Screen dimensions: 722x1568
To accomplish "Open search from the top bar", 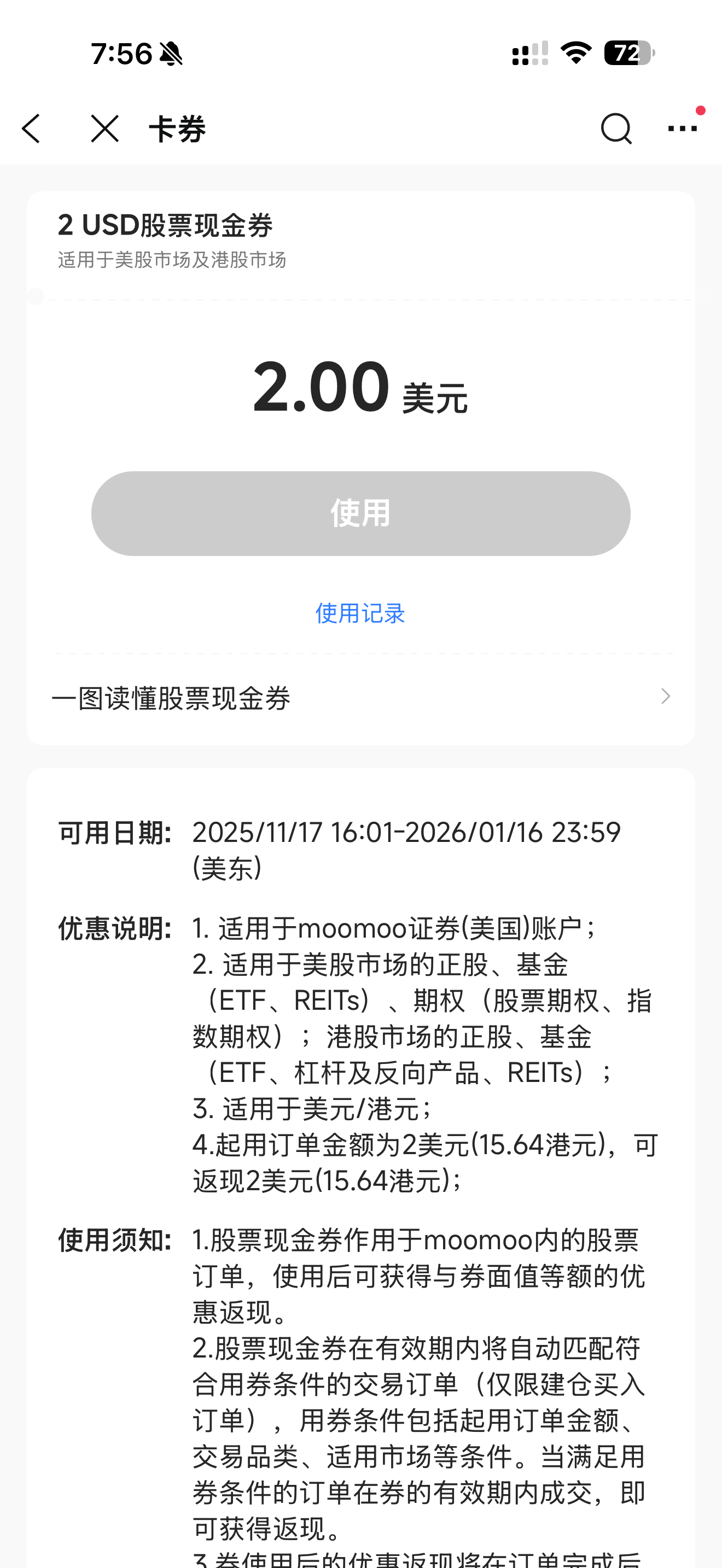I will pyautogui.click(x=615, y=128).
